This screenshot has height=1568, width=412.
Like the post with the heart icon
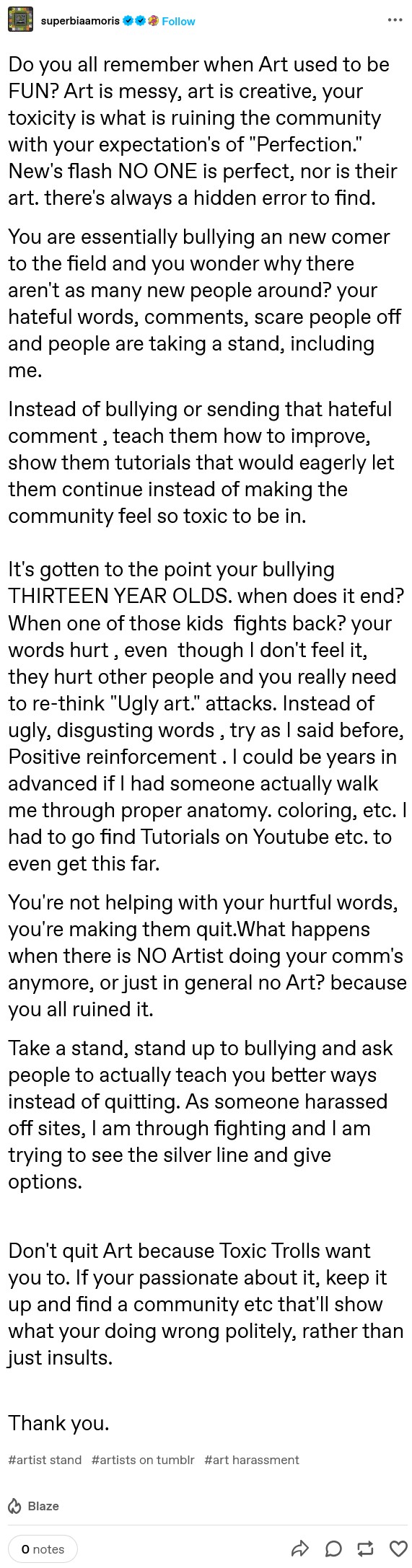click(x=398, y=1549)
